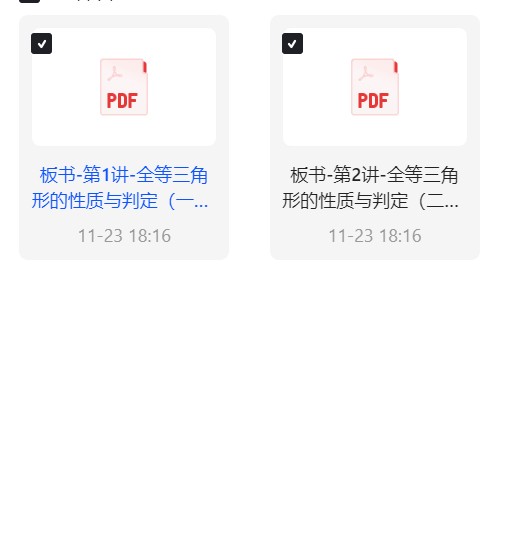Uncheck the 第1讲 PDF checkbox
The height and width of the screenshot is (535, 511).
pos(41,43)
